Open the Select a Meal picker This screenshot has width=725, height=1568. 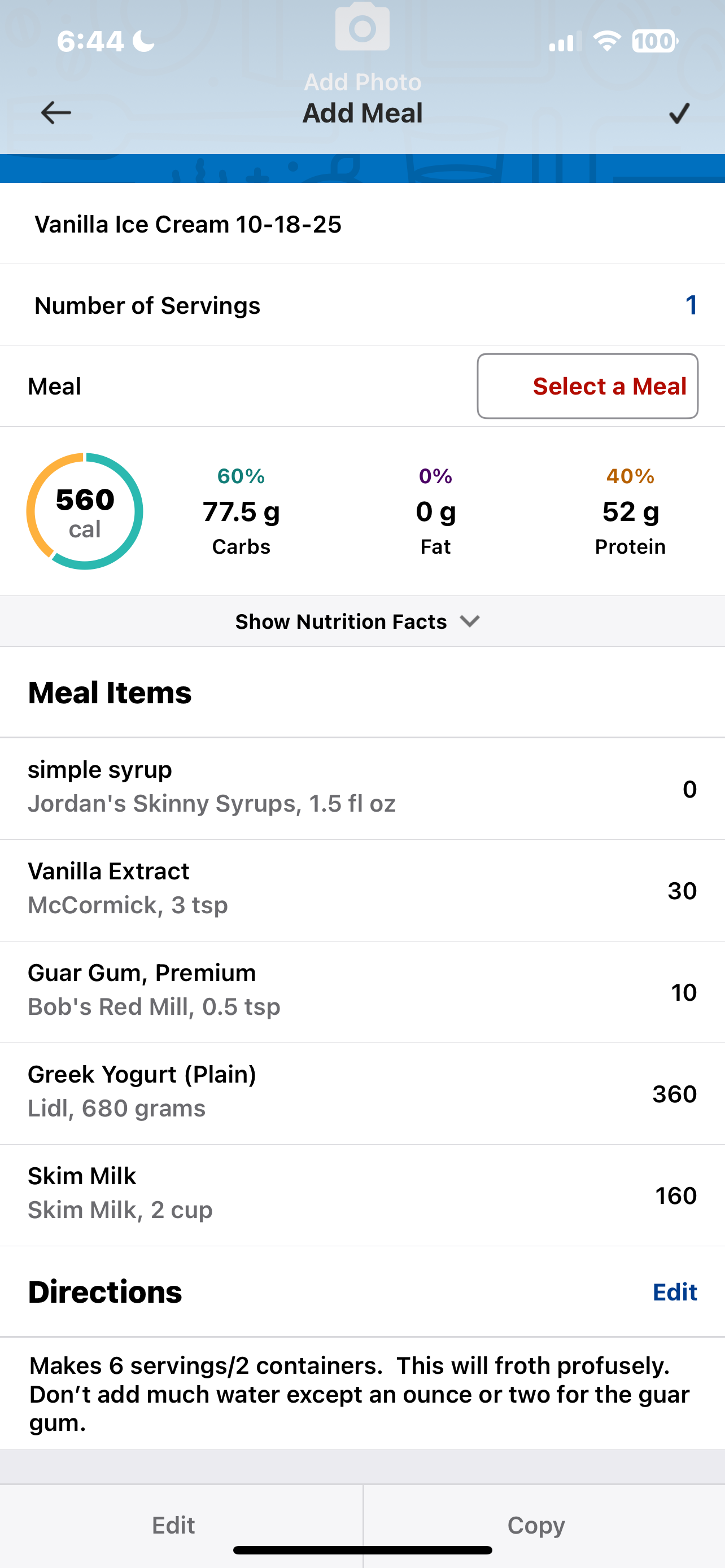coord(587,386)
